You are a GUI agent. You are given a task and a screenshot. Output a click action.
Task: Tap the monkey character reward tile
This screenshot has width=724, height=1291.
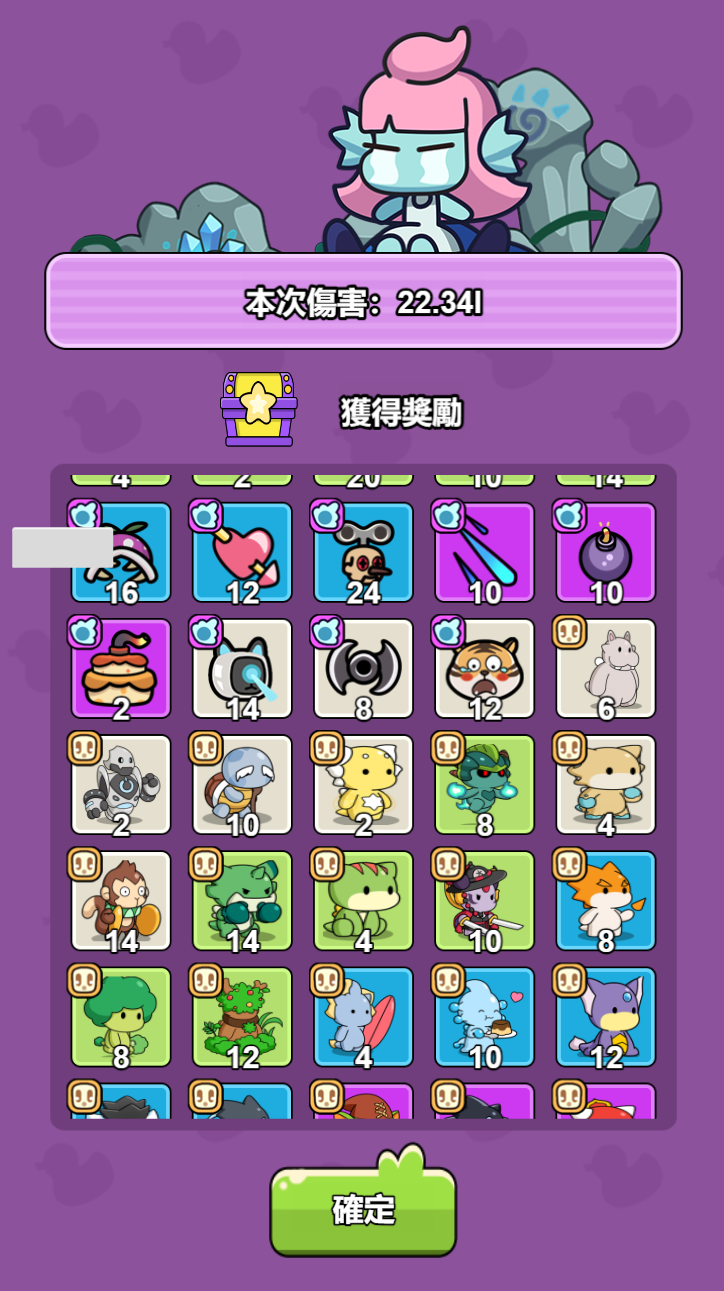(121, 900)
